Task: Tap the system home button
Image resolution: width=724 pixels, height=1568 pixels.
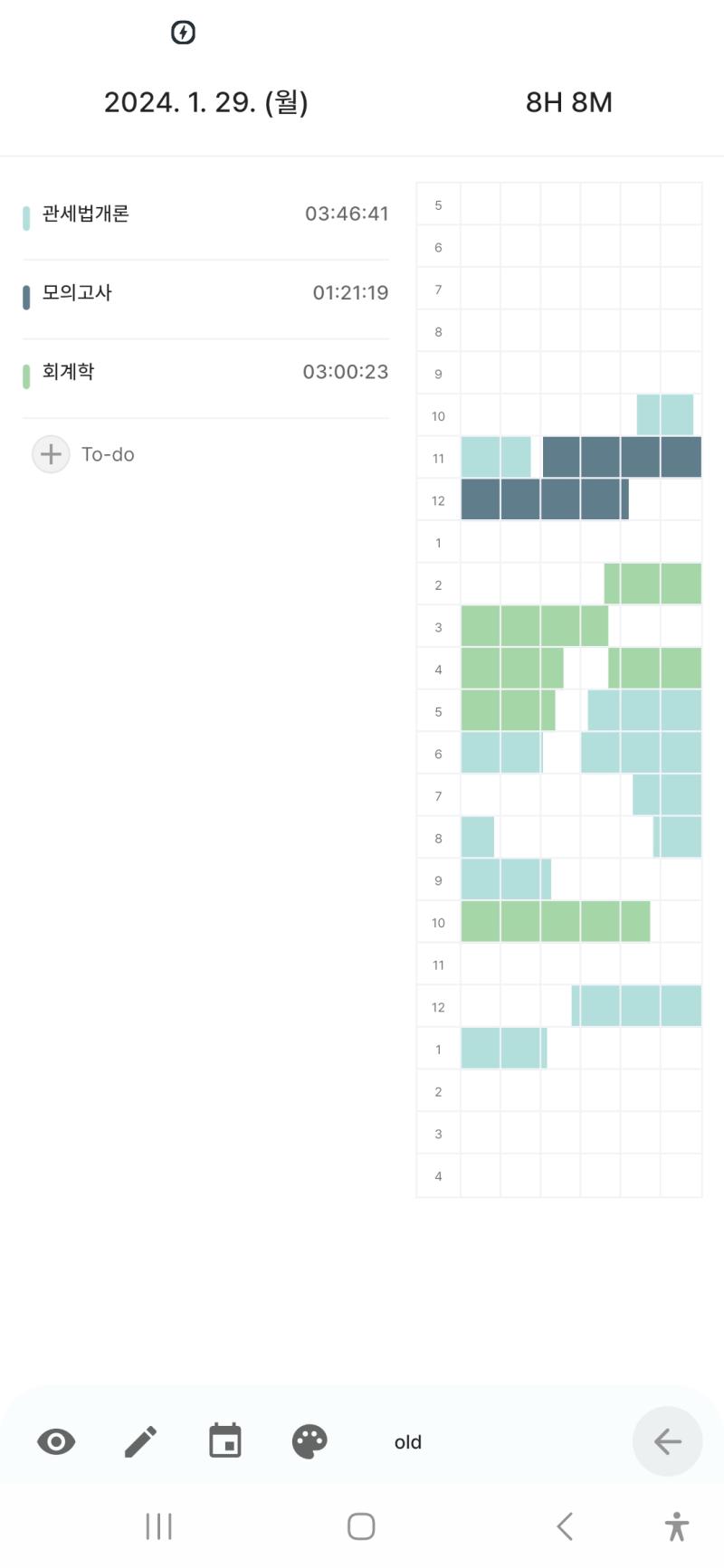Action: [x=361, y=1526]
